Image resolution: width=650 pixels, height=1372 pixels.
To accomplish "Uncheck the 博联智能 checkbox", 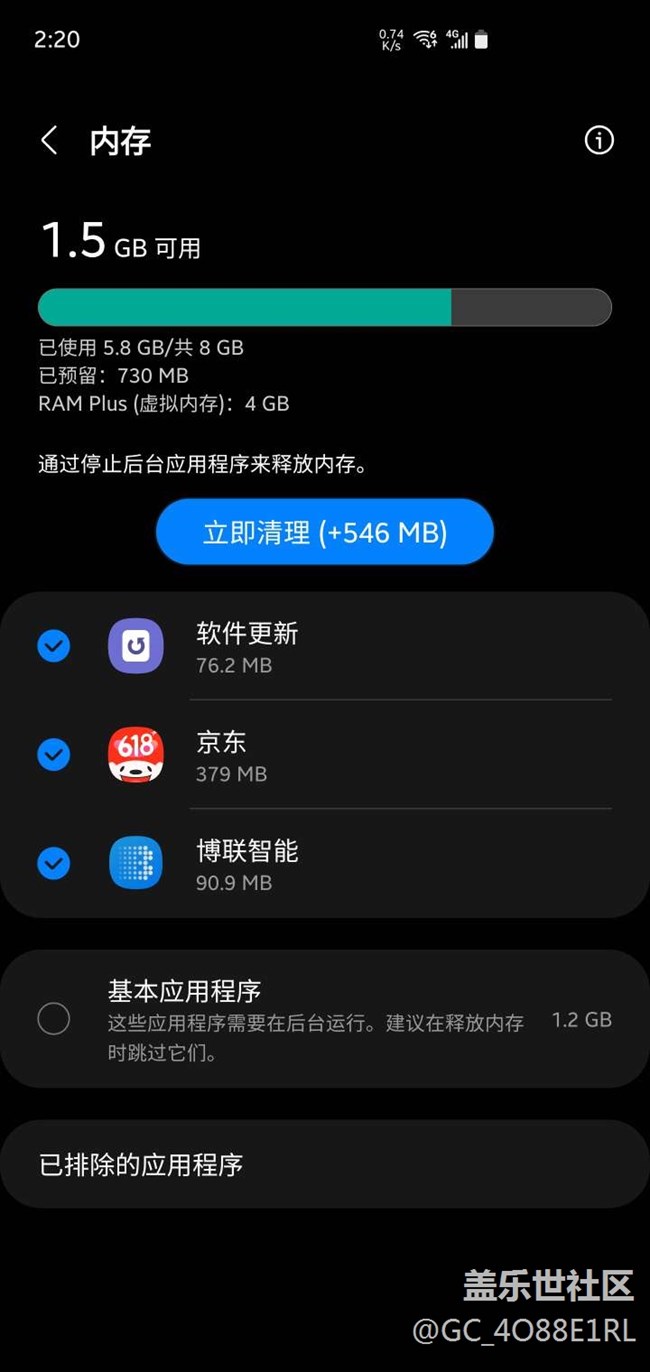I will tap(54, 863).
